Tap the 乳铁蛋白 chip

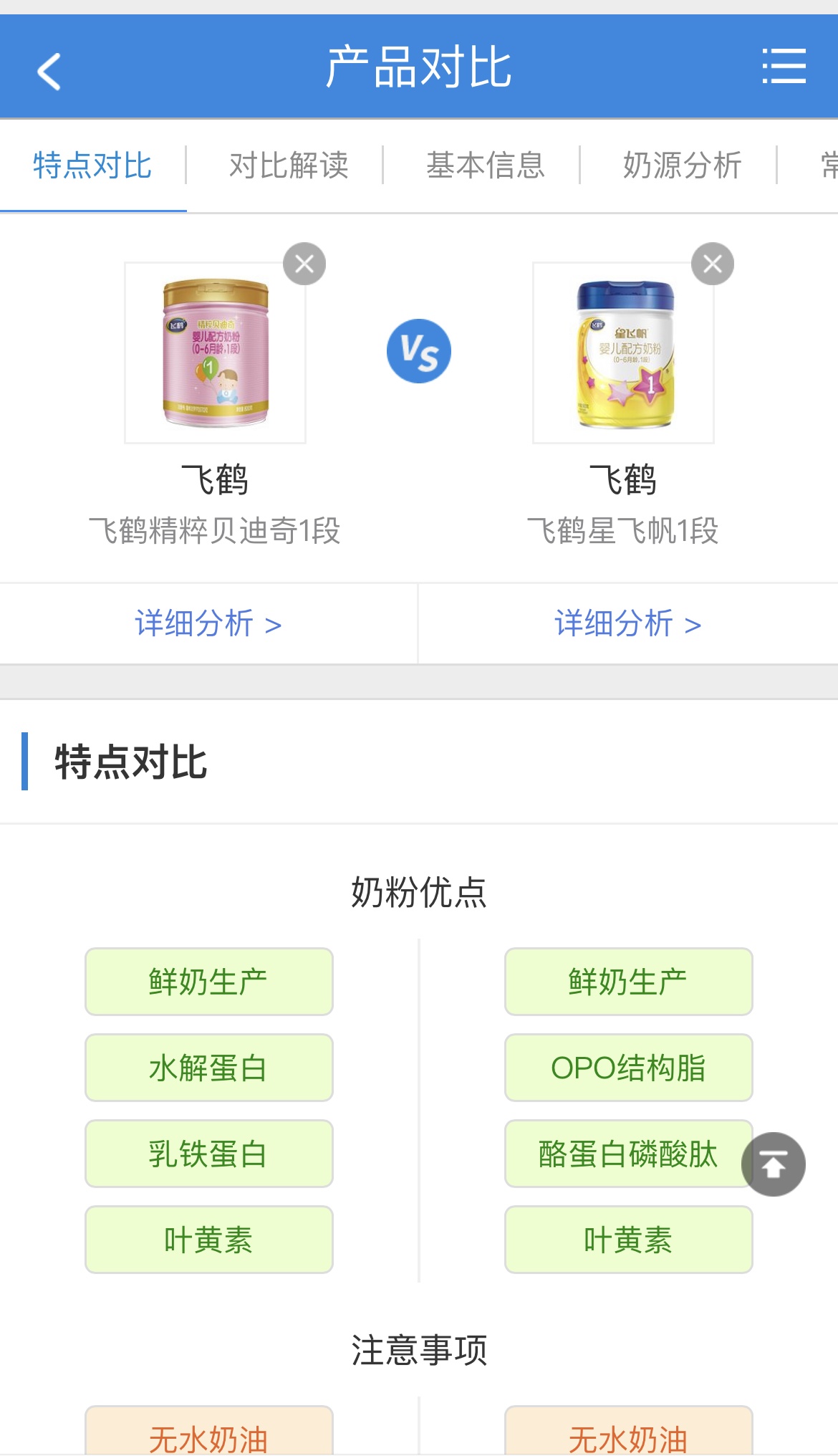[x=208, y=1154]
